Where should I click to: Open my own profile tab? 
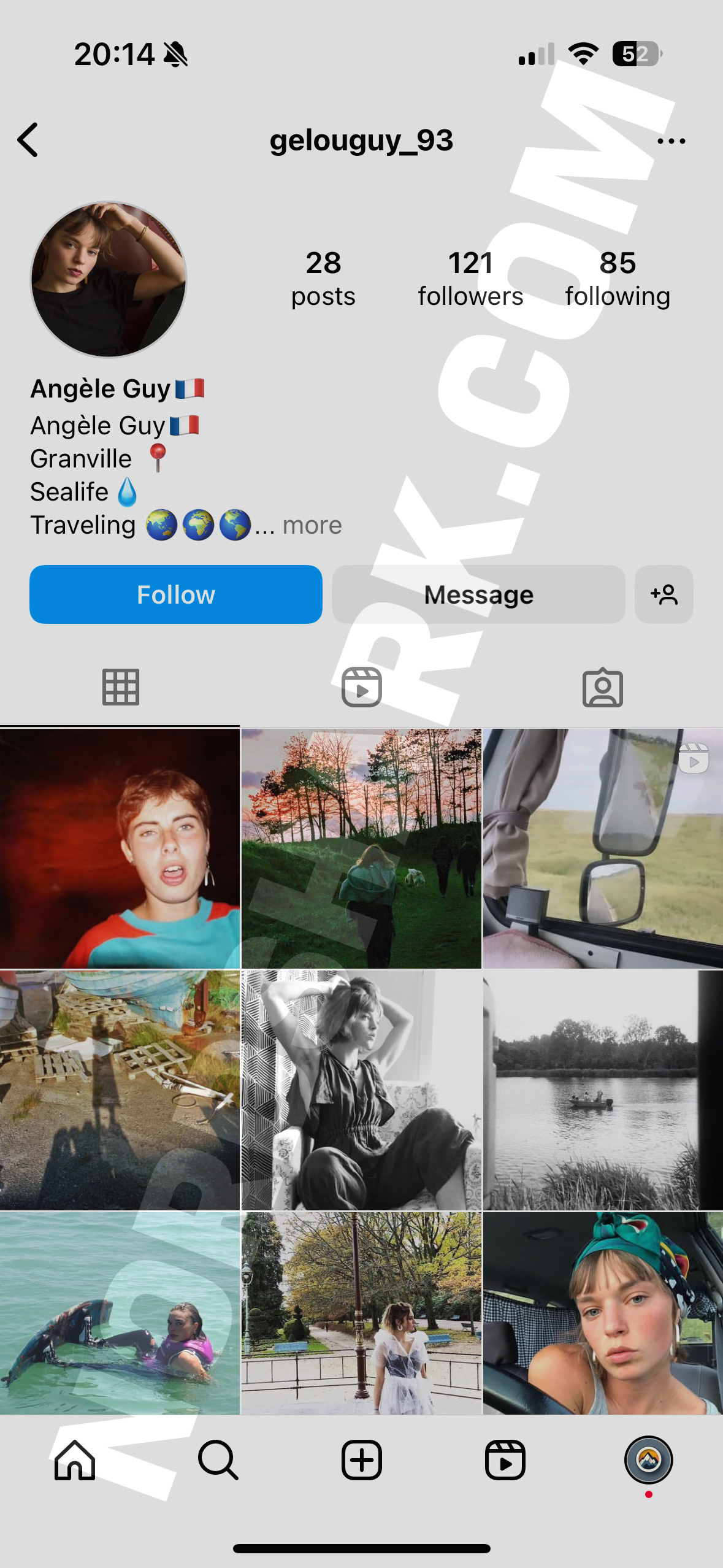[648, 1460]
